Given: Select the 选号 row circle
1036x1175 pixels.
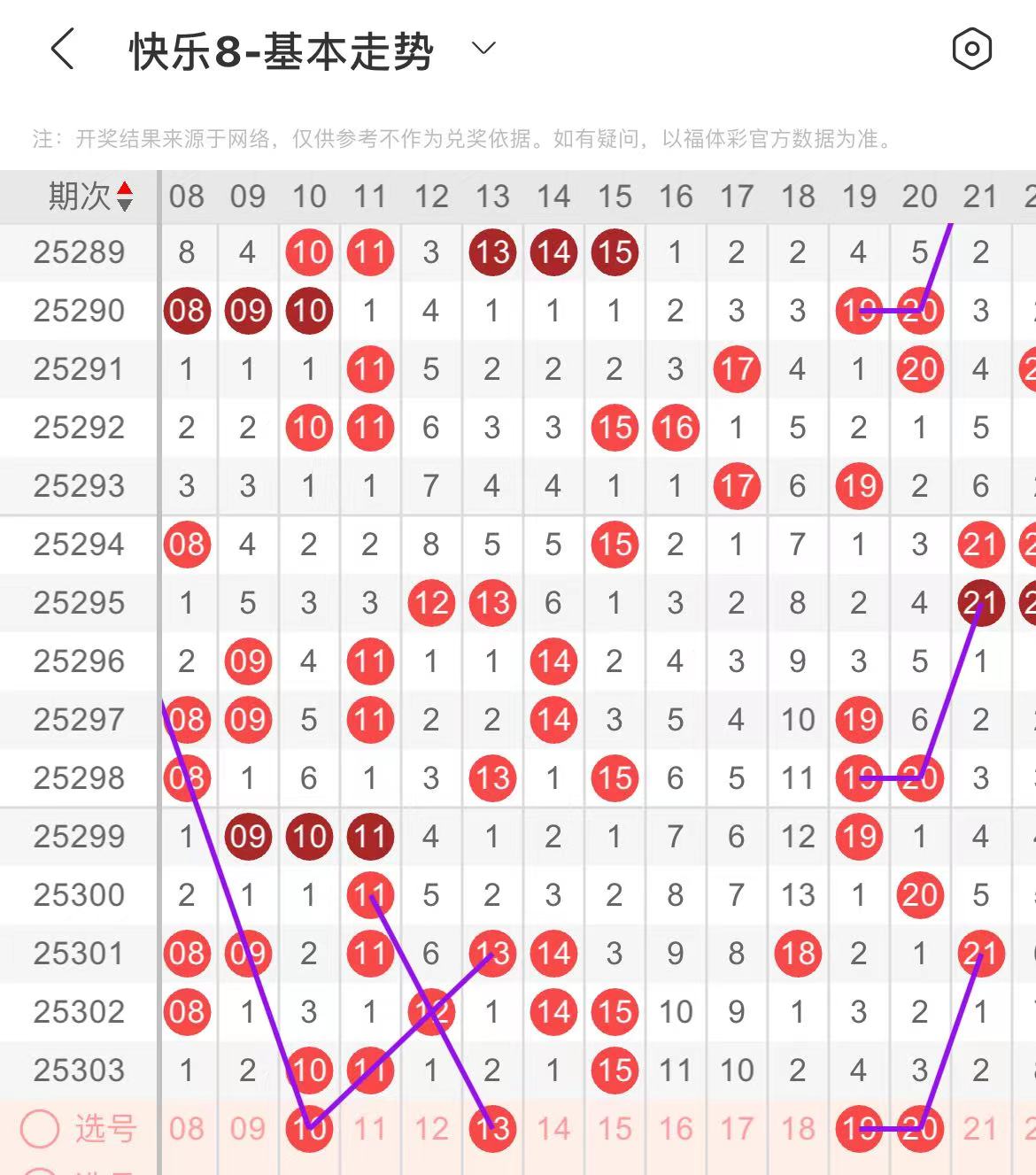Looking at the screenshot, I should pyautogui.click(x=40, y=1129).
